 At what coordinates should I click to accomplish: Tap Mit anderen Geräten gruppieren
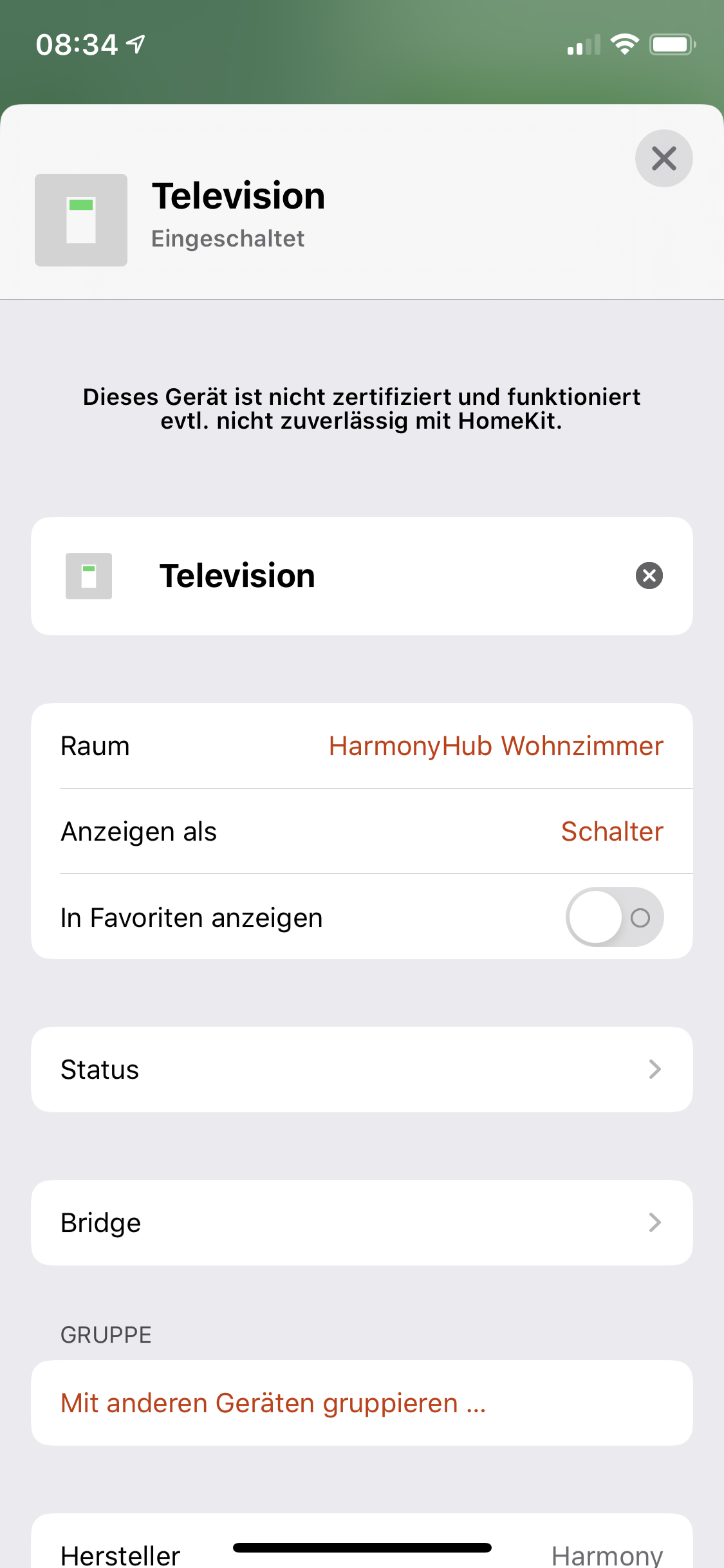click(273, 1403)
